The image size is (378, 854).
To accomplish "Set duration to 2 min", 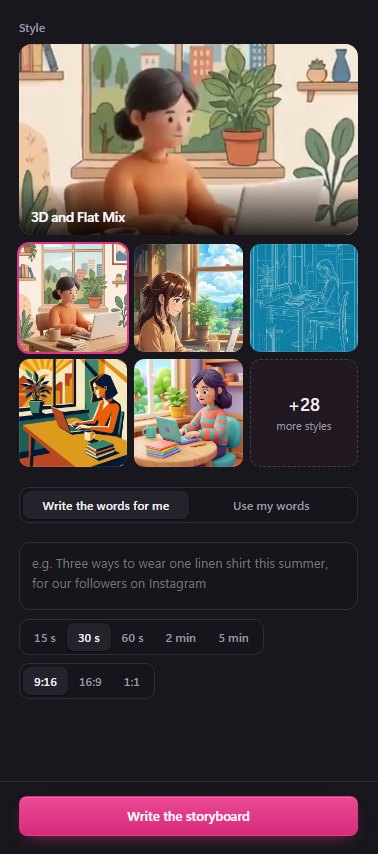I will [180, 637].
